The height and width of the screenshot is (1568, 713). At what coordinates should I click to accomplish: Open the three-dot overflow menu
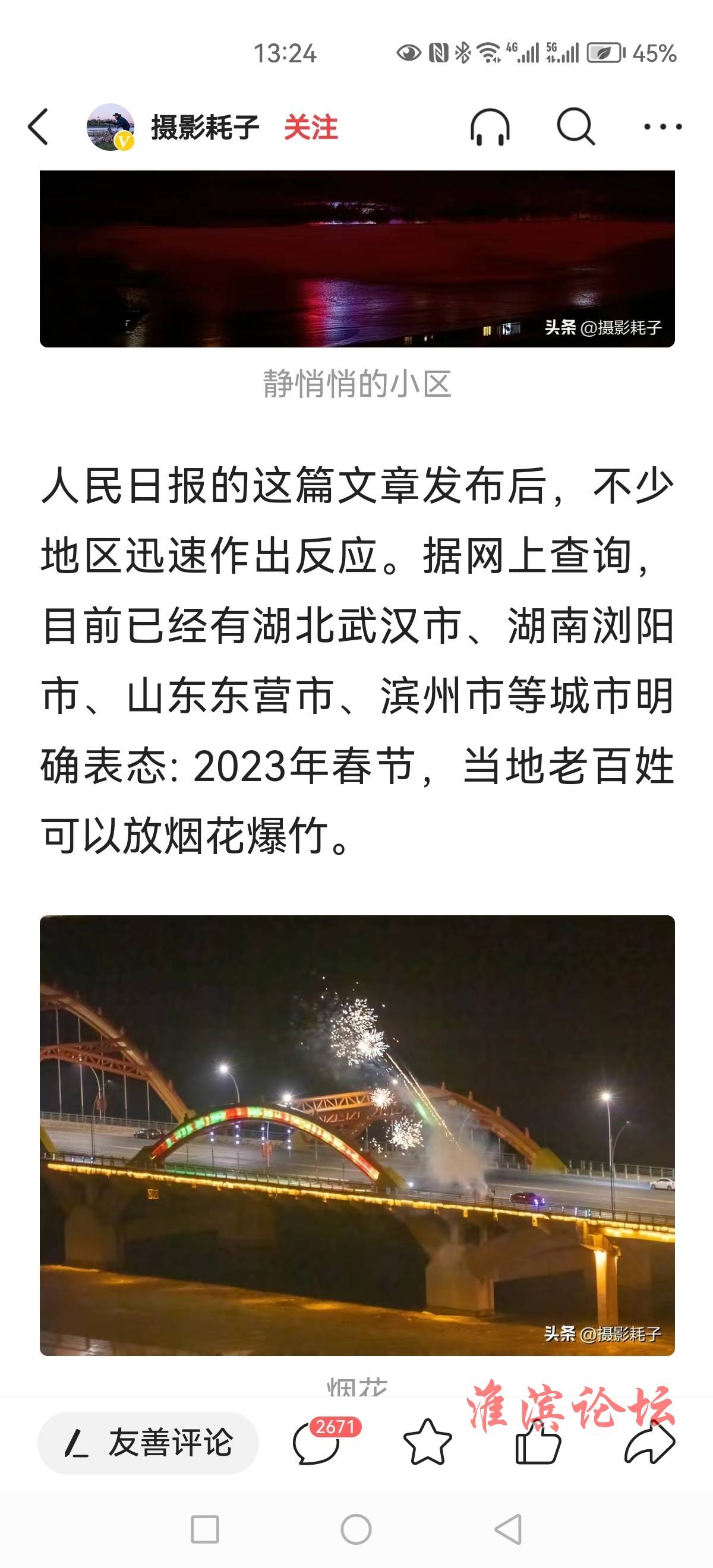click(662, 127)
